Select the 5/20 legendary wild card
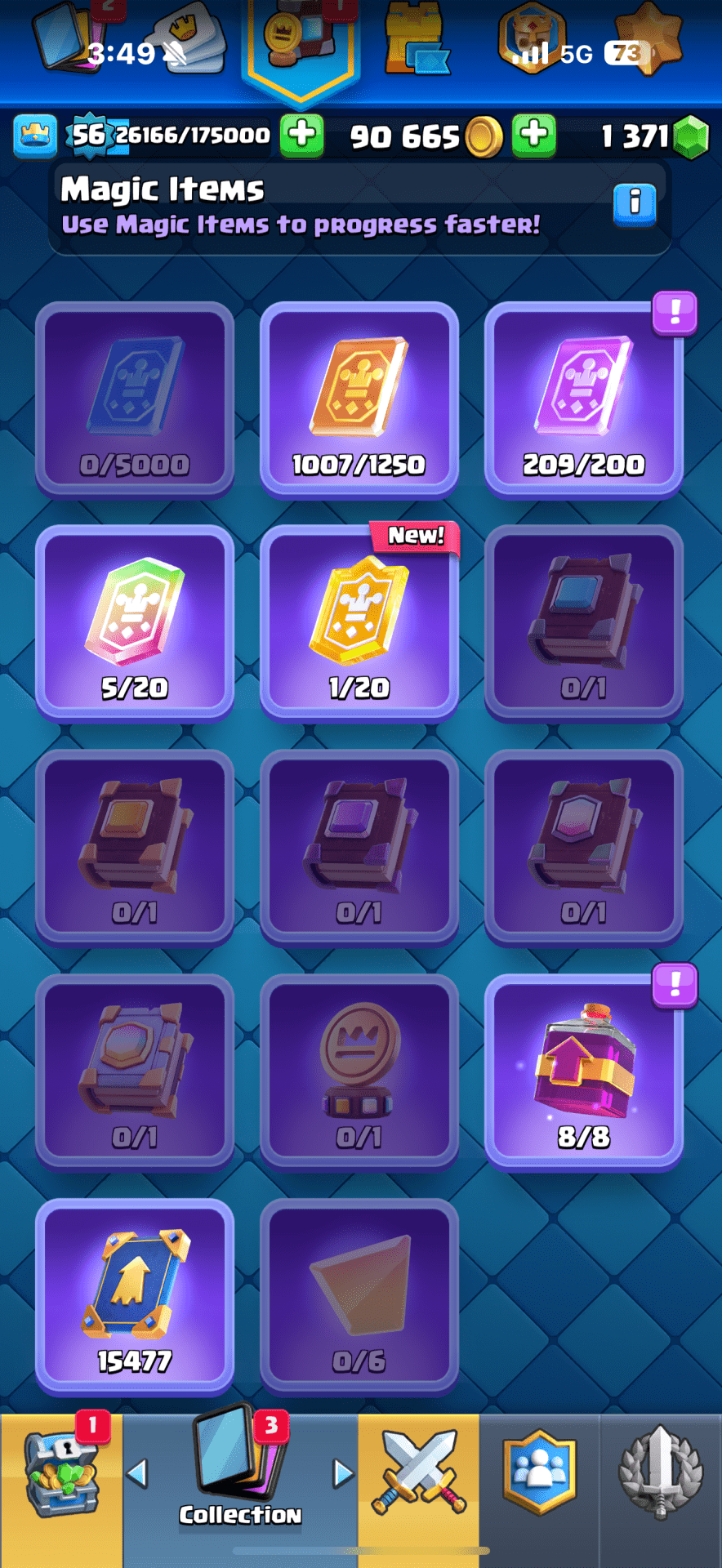Image resolution: width=722 pixels, height=1568 pixels. coord(135,623)
